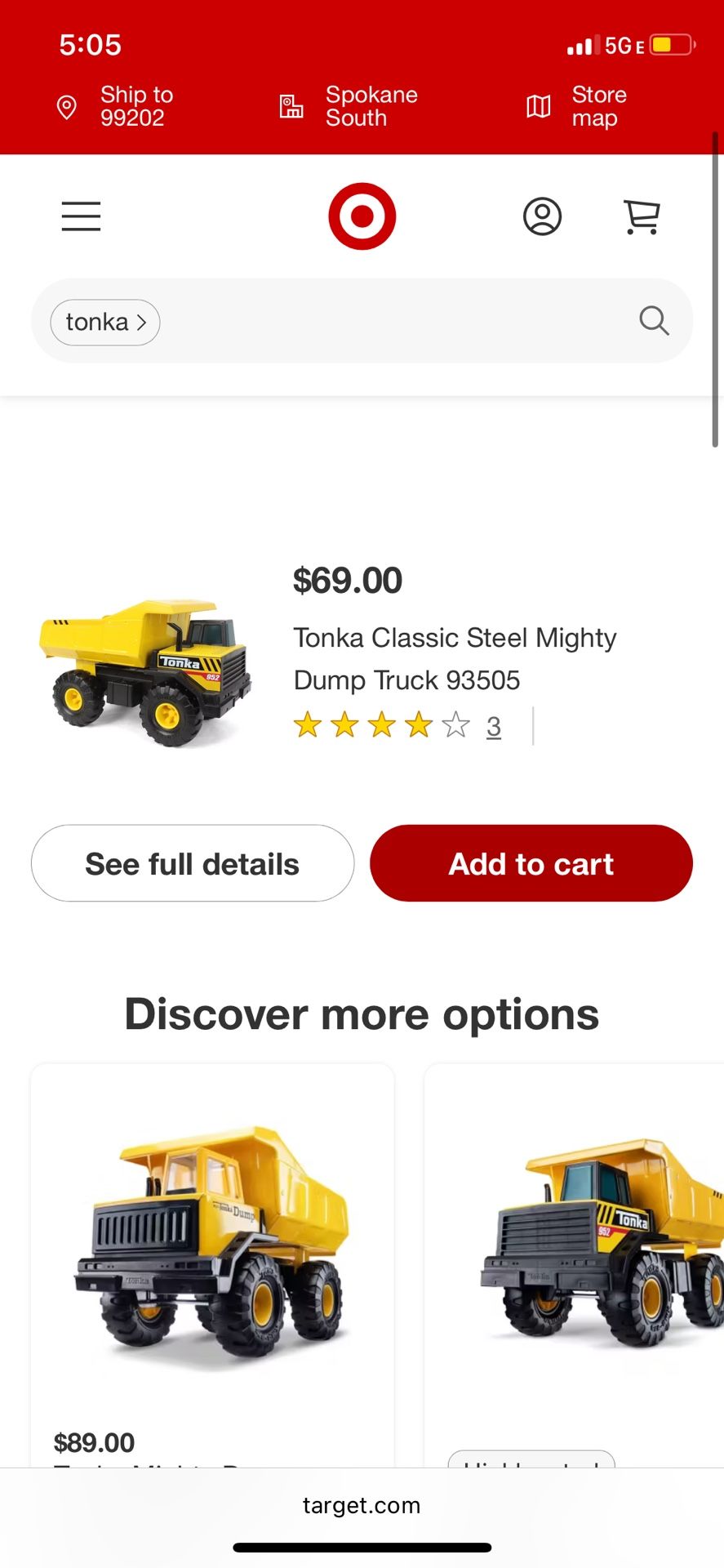The image size is (724, 1568).
Task: Click the search magnifier icon
Action: click(x=654, y=320)
